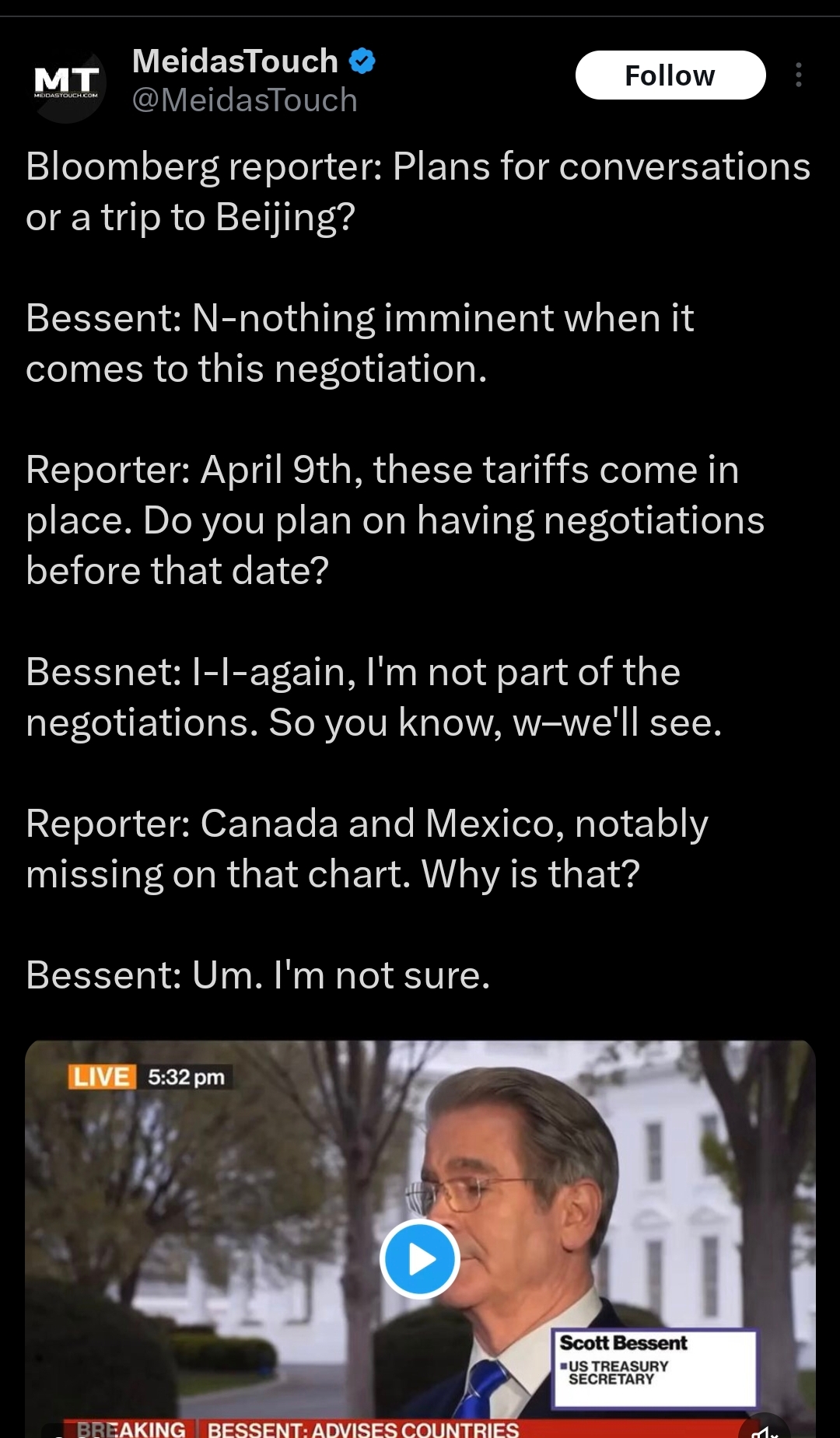
Task: Open the post's overflow menu
Action: point(799,75)
